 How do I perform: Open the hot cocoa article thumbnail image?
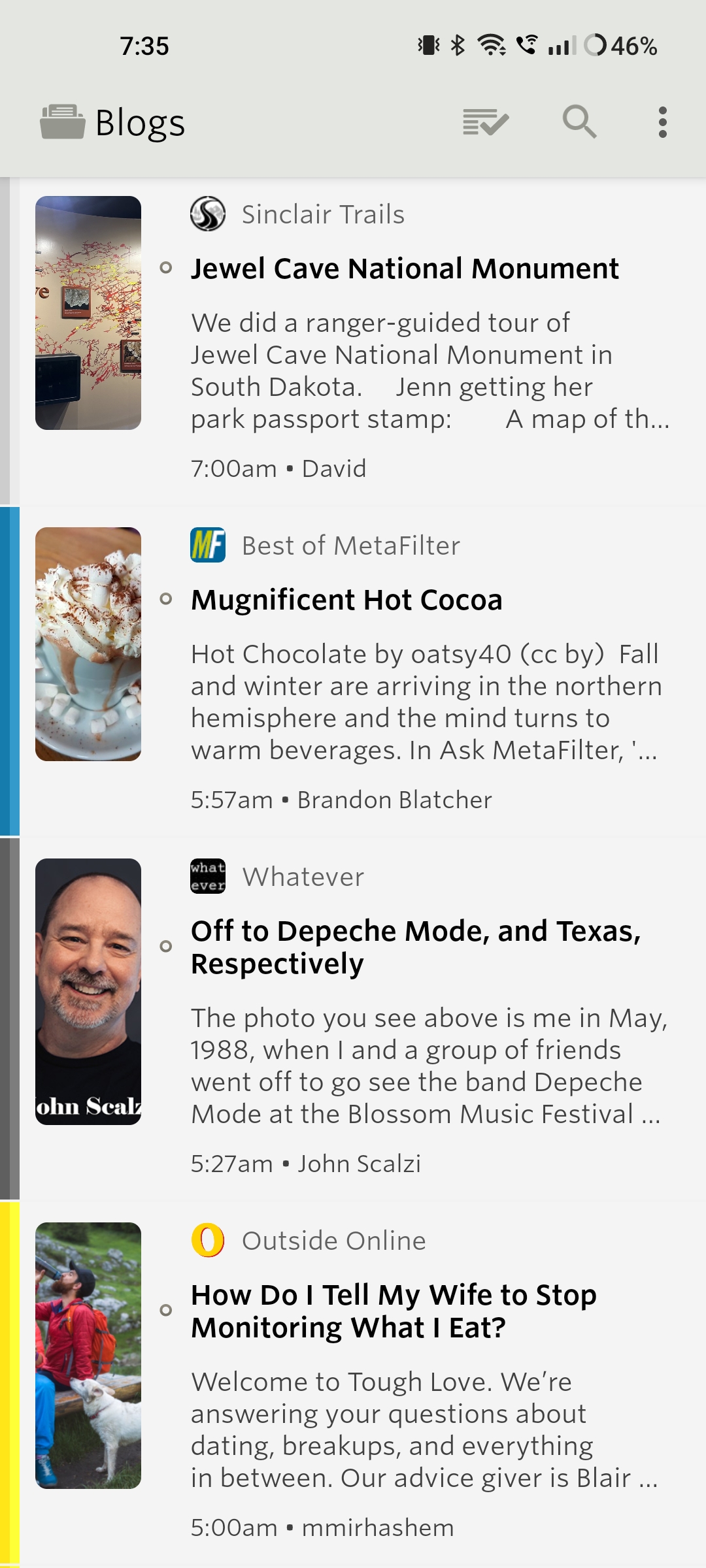(89, 644)
